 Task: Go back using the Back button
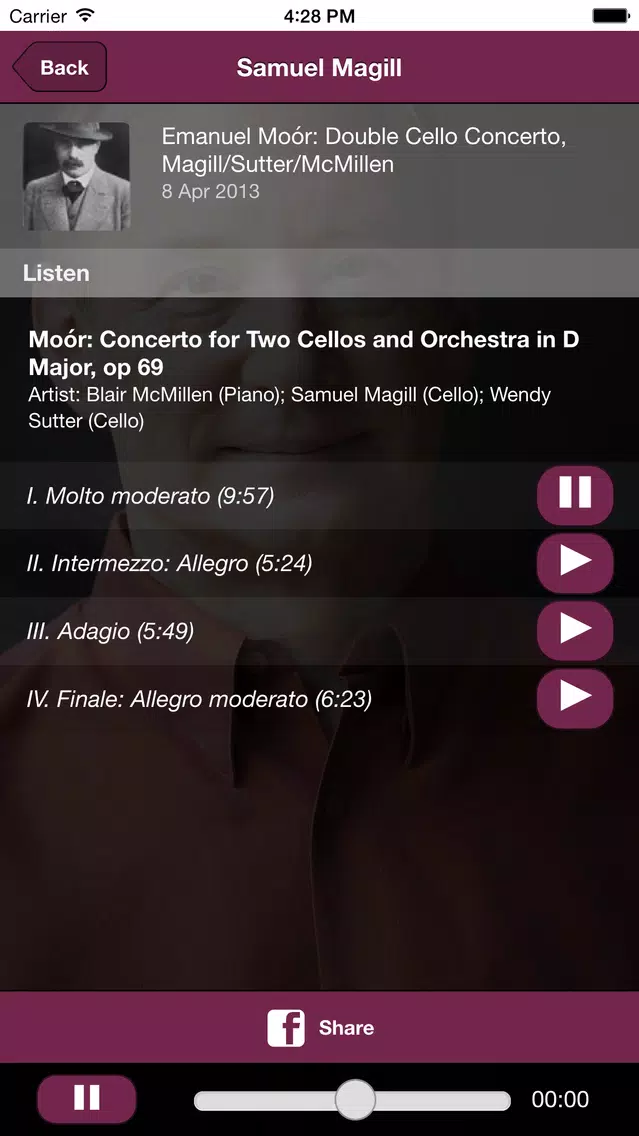tap(60, 68)
